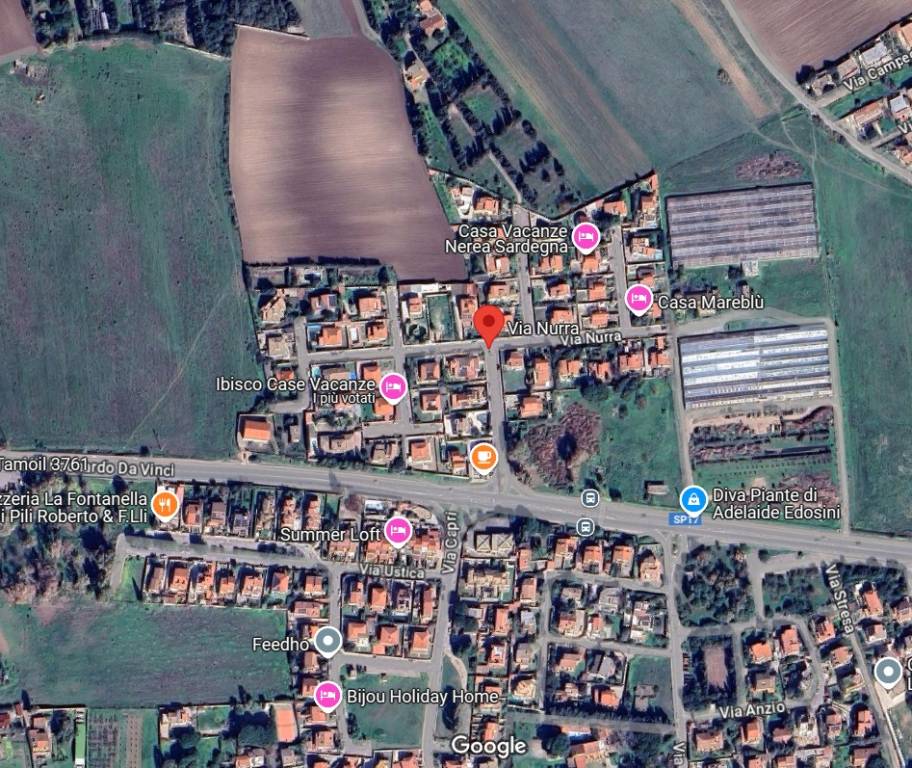Open Diva Piante di Adelaide Edosini marker

click(x=692, y=499)
